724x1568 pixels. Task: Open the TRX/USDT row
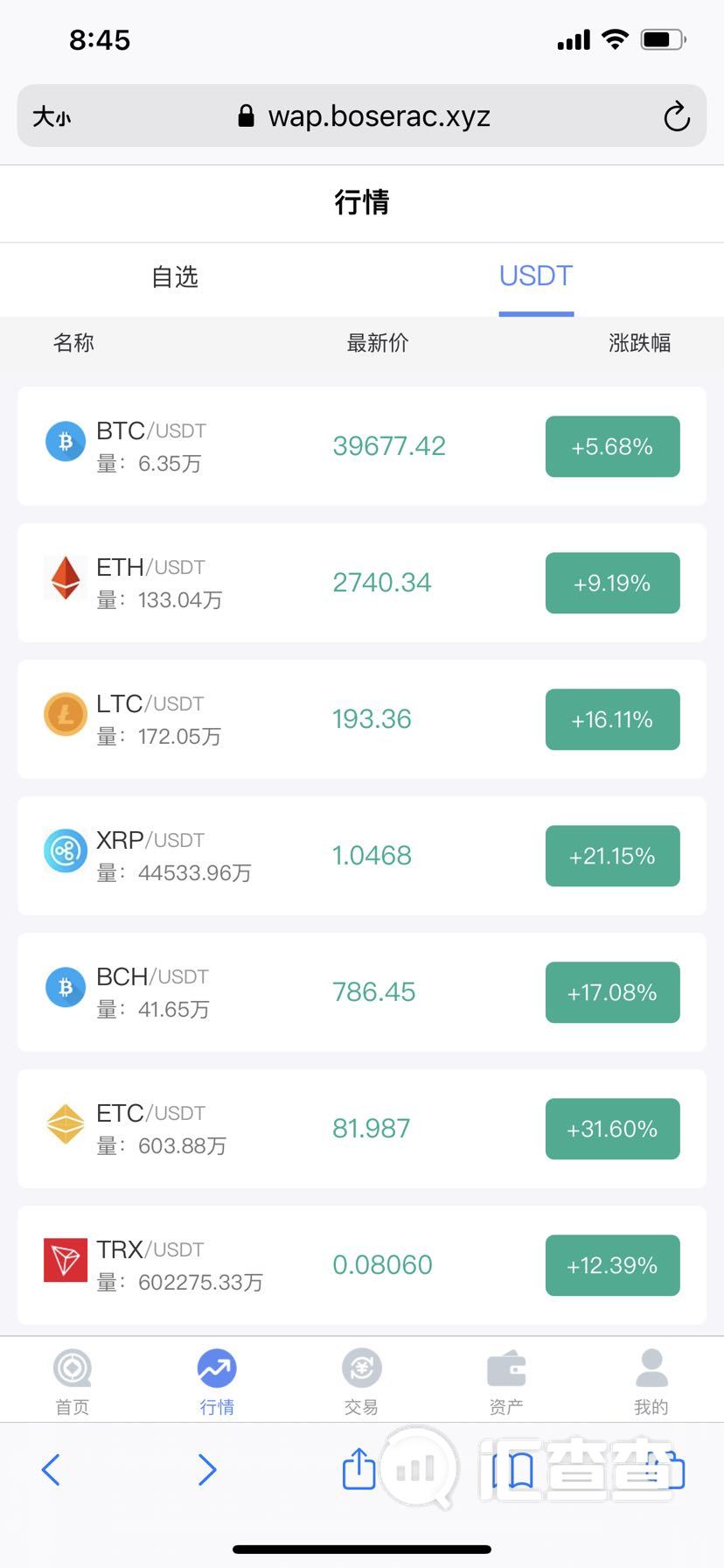tap(362, 1265)
